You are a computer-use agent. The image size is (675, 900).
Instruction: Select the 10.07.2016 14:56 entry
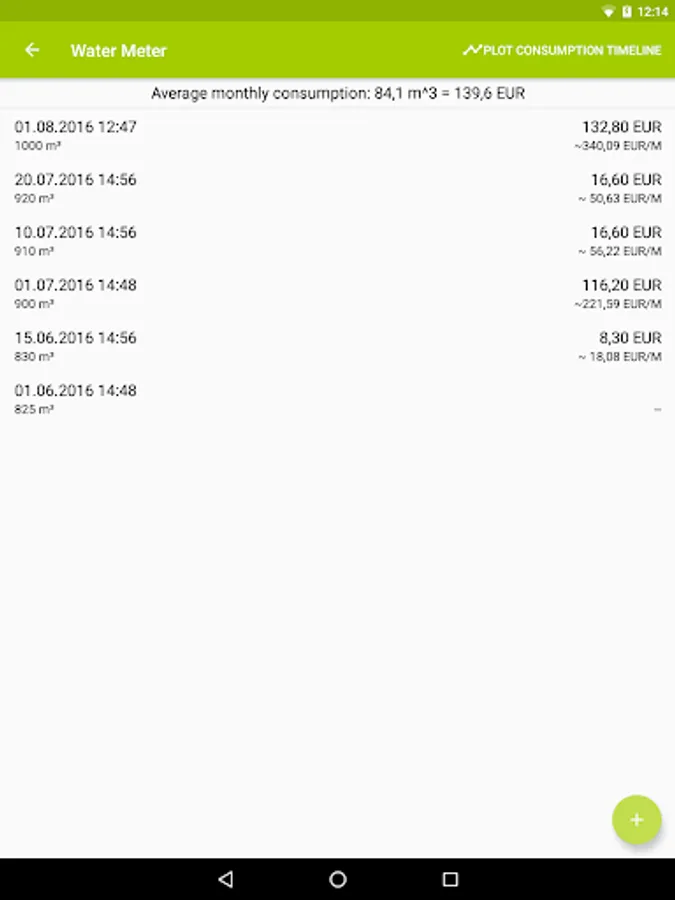coord(337,240)
